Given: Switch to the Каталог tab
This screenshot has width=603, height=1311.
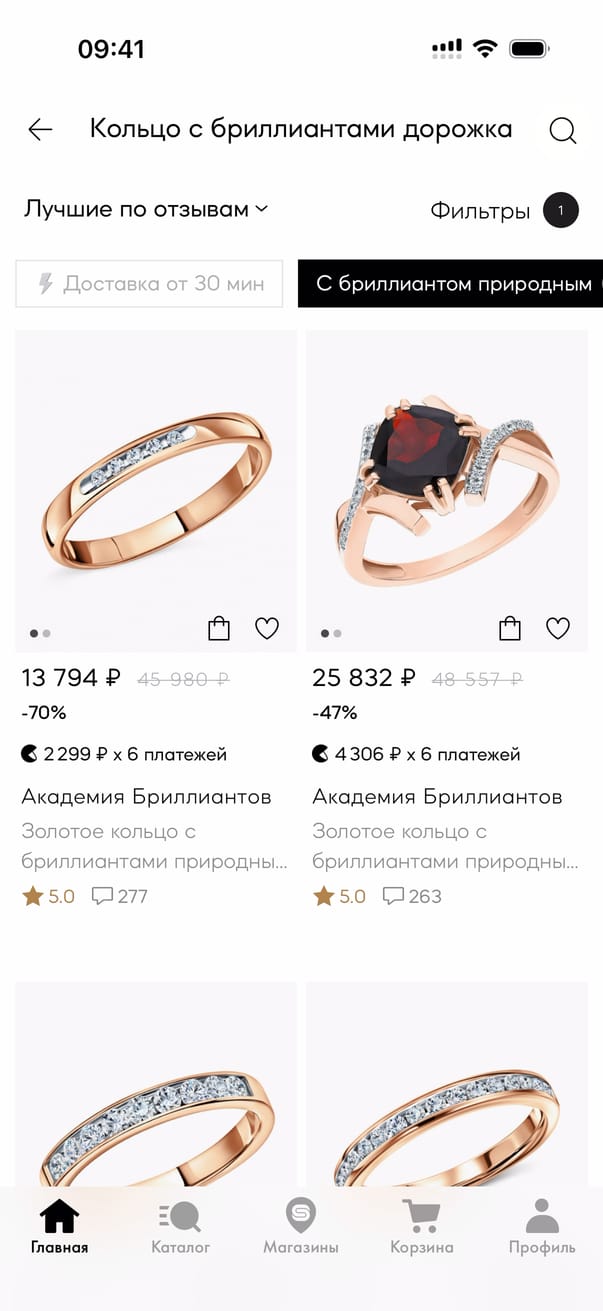Looking at the screenshot, I should (180, 1228).
